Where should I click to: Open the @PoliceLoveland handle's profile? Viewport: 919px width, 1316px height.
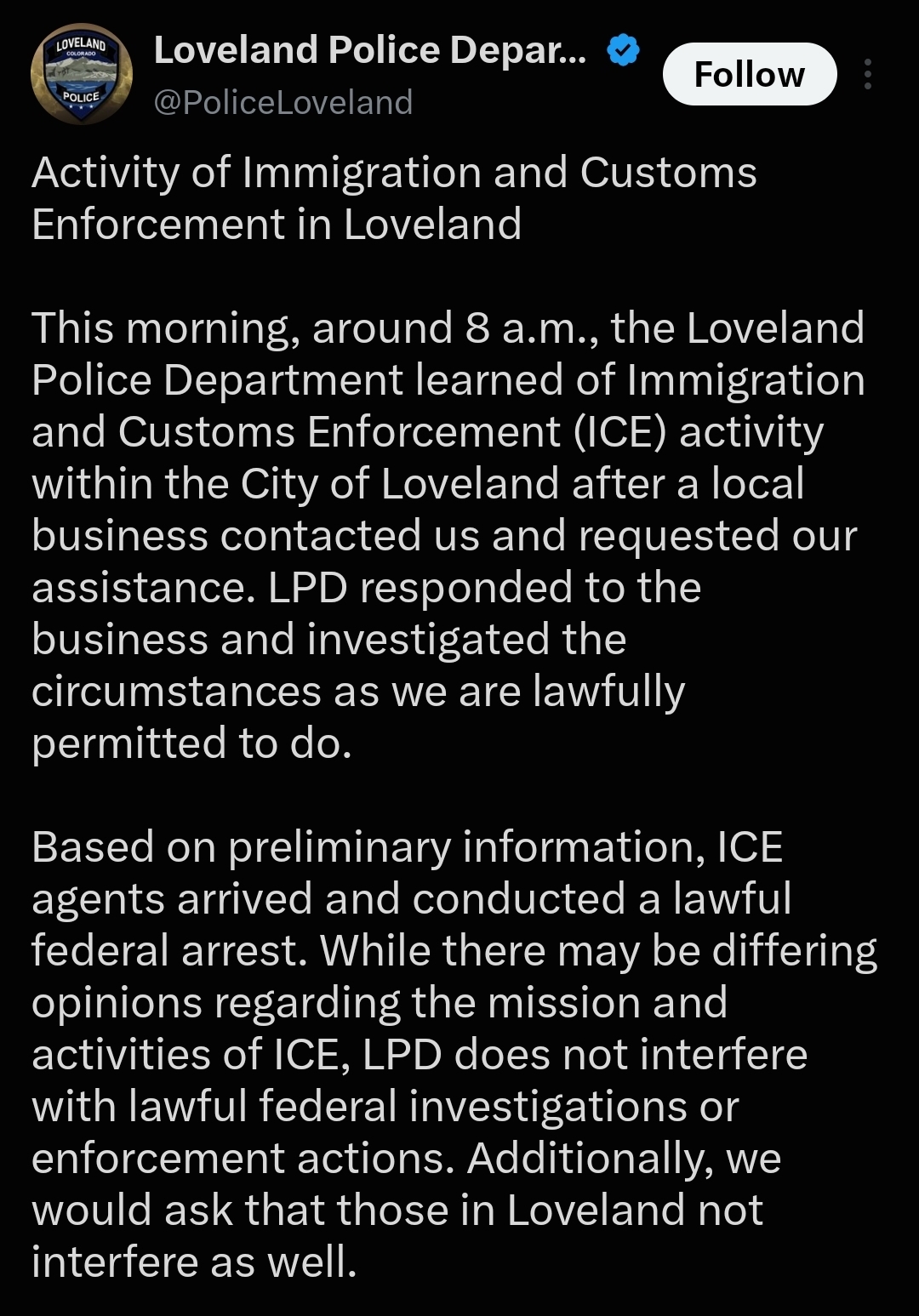pos(283,102)
